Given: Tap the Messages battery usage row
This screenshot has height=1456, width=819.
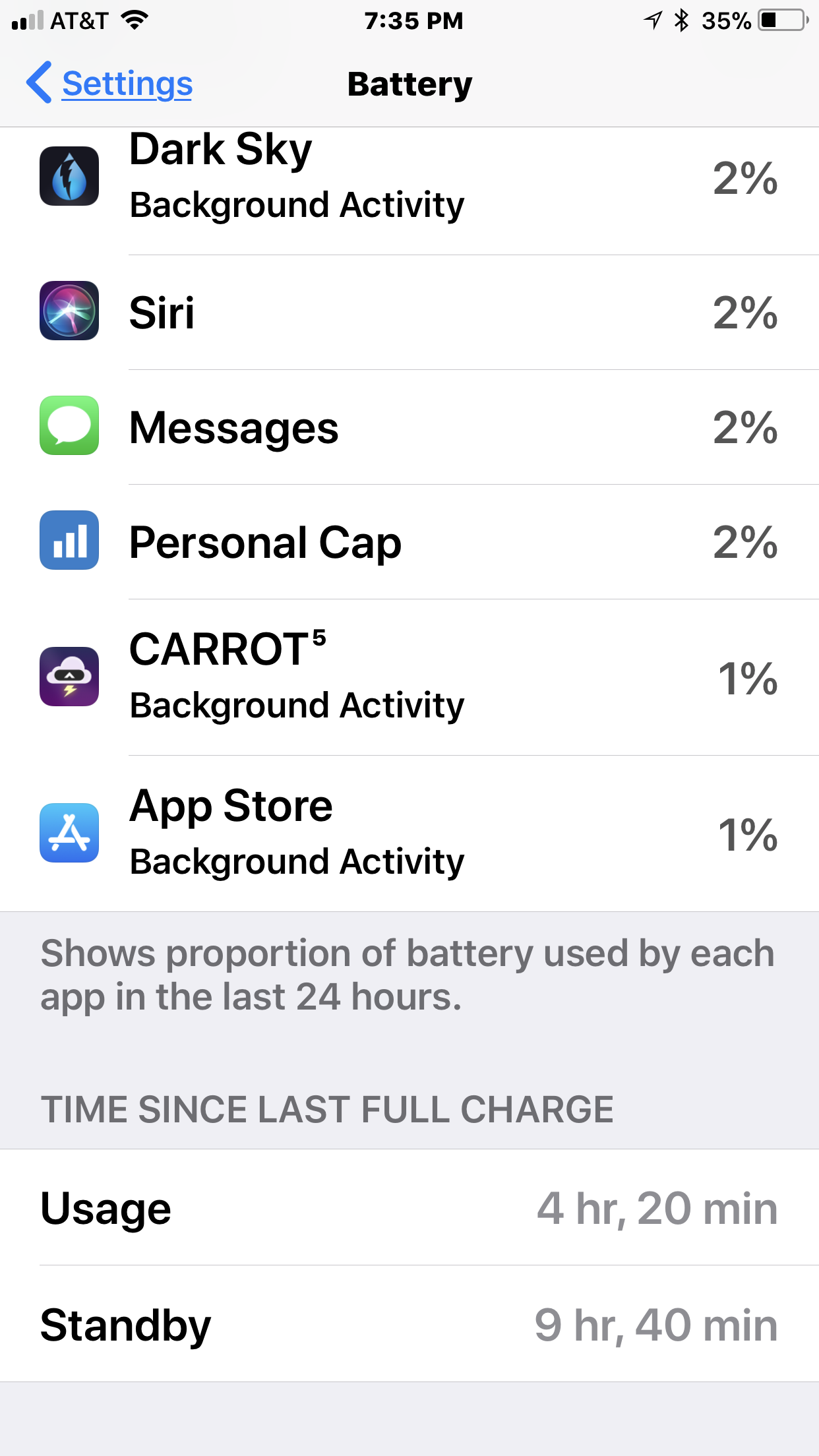Looking at the screenshot, I should click(x=409, y=427).
